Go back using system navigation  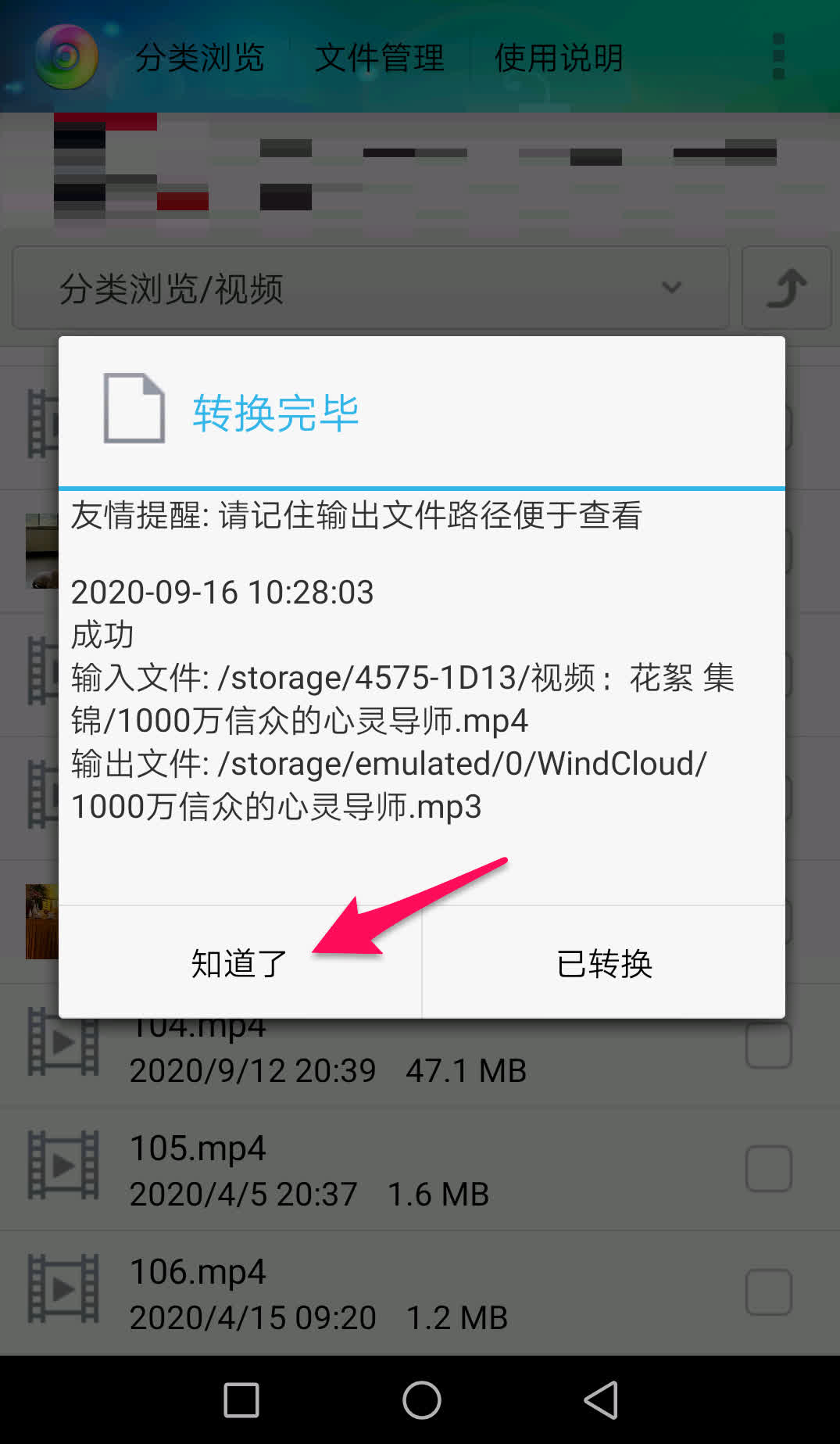[601, 1399]
